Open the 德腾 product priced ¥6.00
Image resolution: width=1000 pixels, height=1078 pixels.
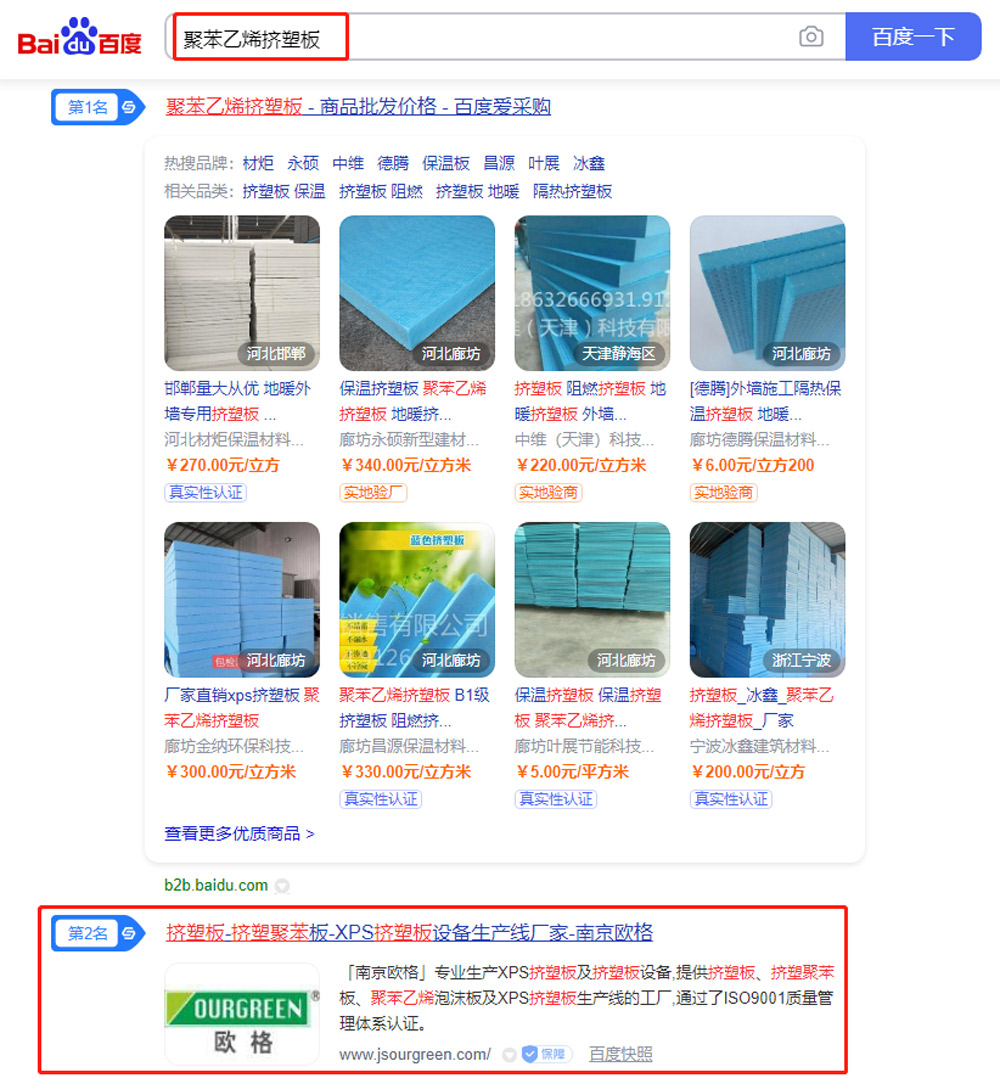[767, 293]
